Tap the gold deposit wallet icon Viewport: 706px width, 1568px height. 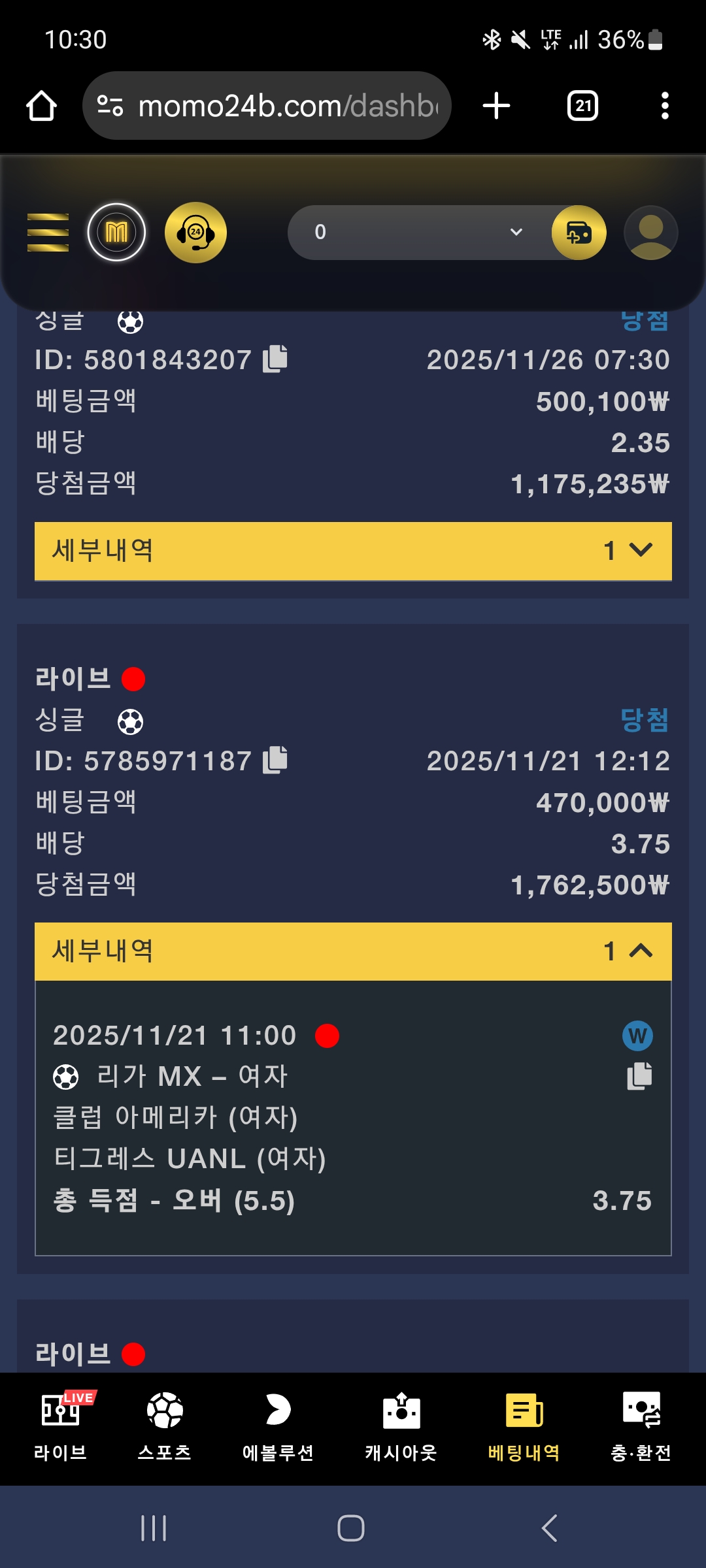tap(579, 233)
